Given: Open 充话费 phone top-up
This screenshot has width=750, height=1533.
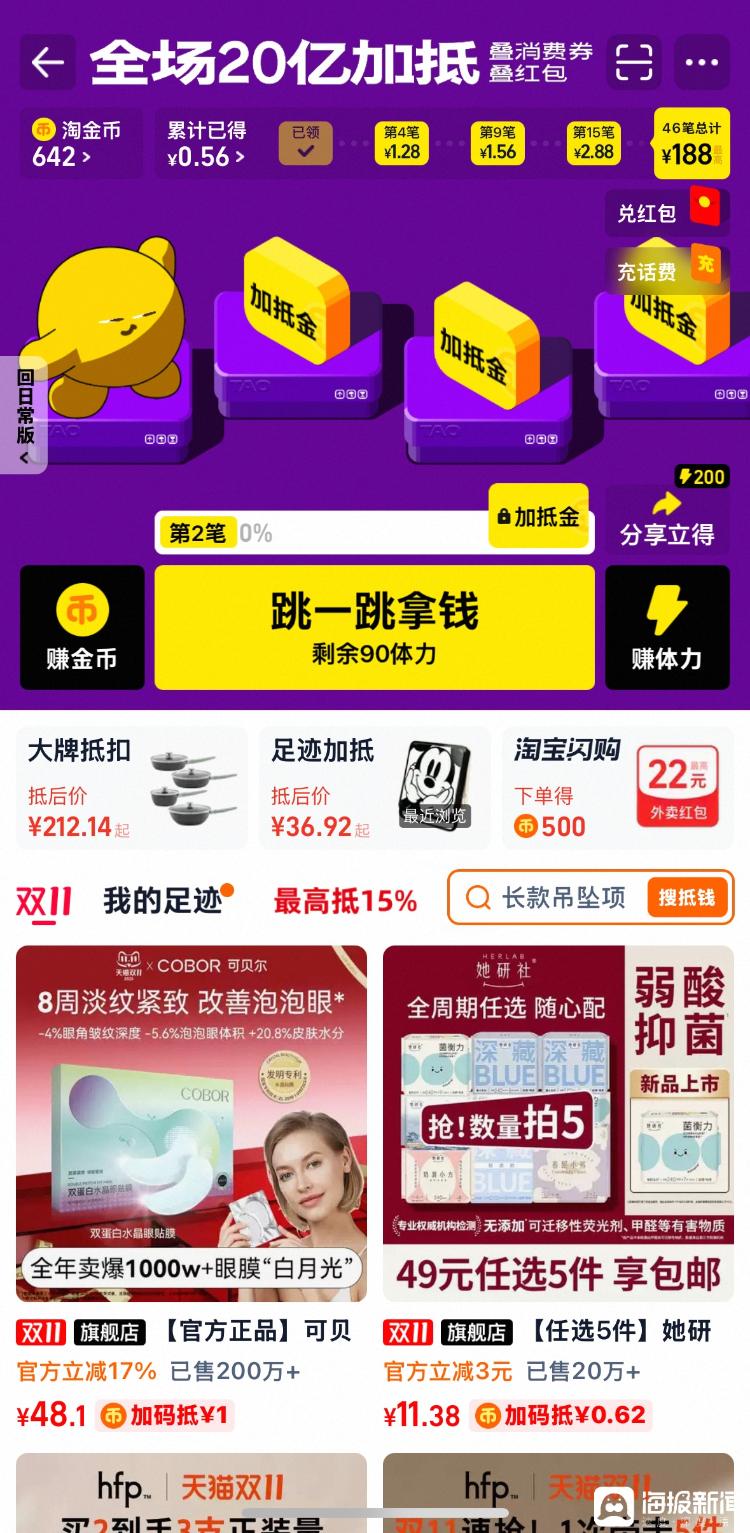Looking at the screenshot, I should (665, 270).
